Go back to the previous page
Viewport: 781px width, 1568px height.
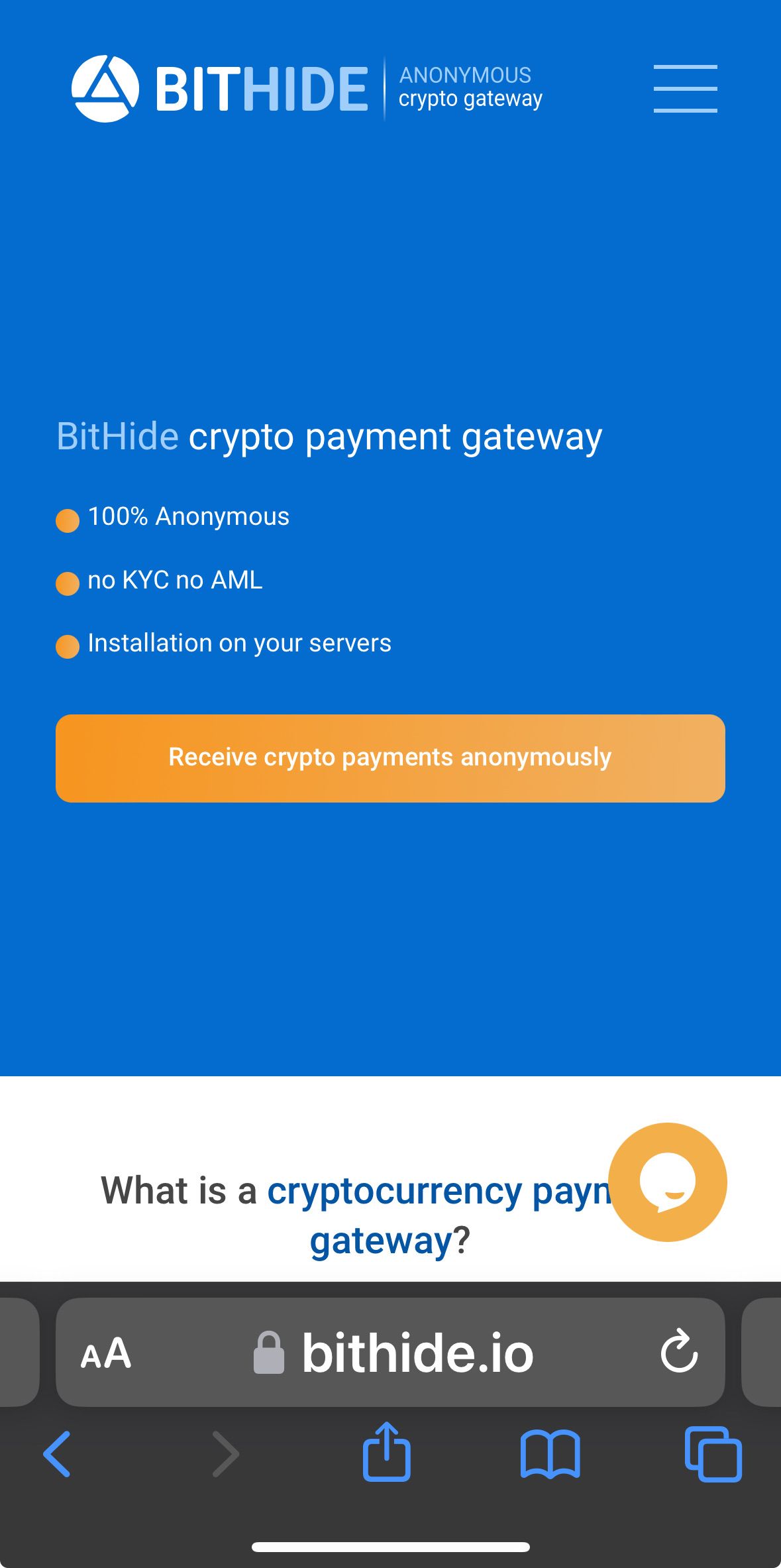pyautogui.click(x=58, y=1454)
